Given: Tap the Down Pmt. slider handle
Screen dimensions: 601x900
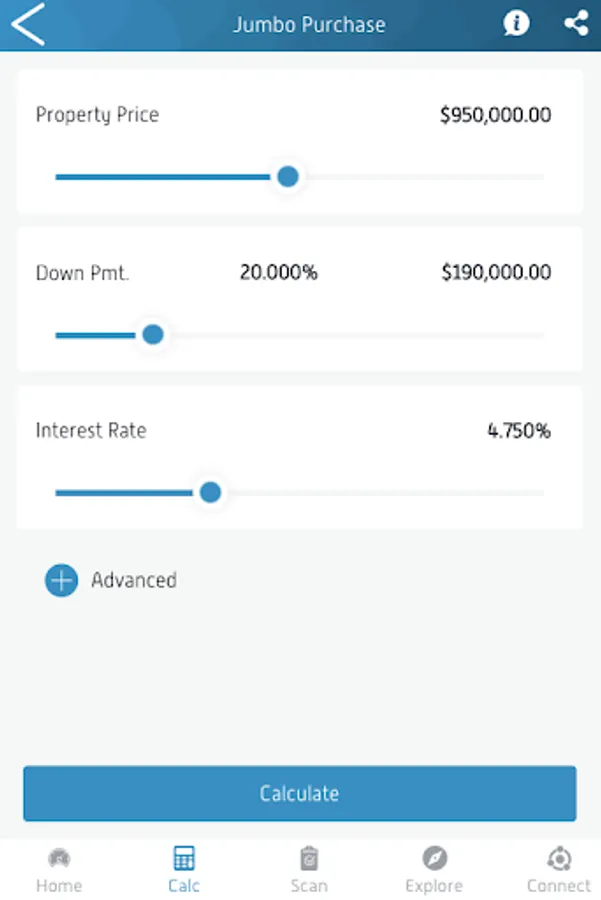Looking at the screenshot, I should click(x=153, y=335).
